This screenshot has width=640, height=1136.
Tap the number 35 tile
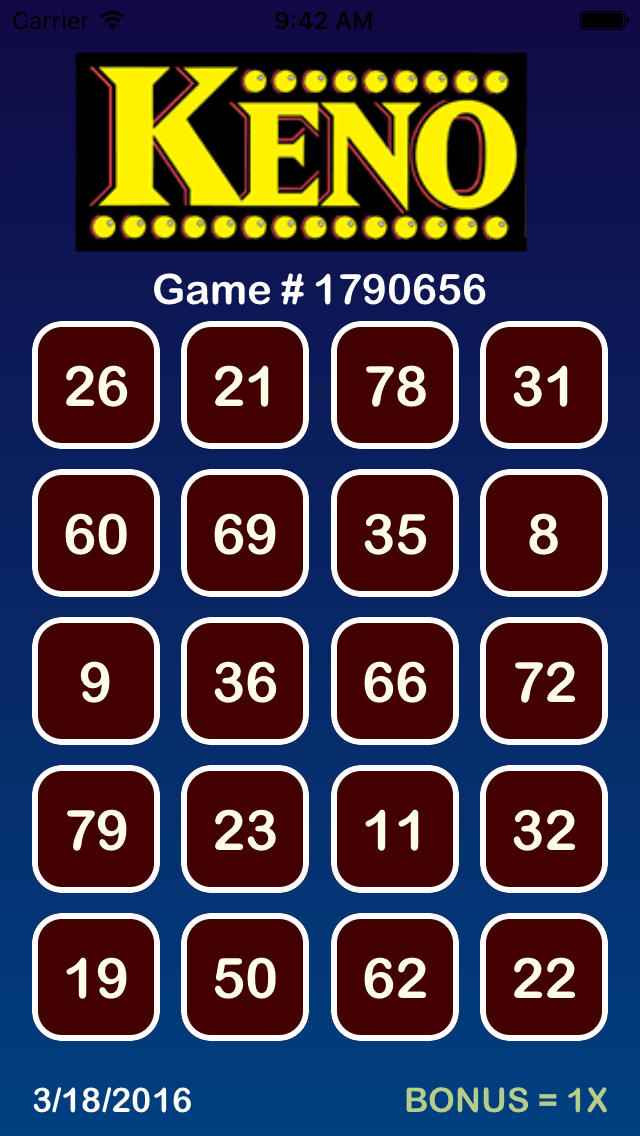coord(395,533)
